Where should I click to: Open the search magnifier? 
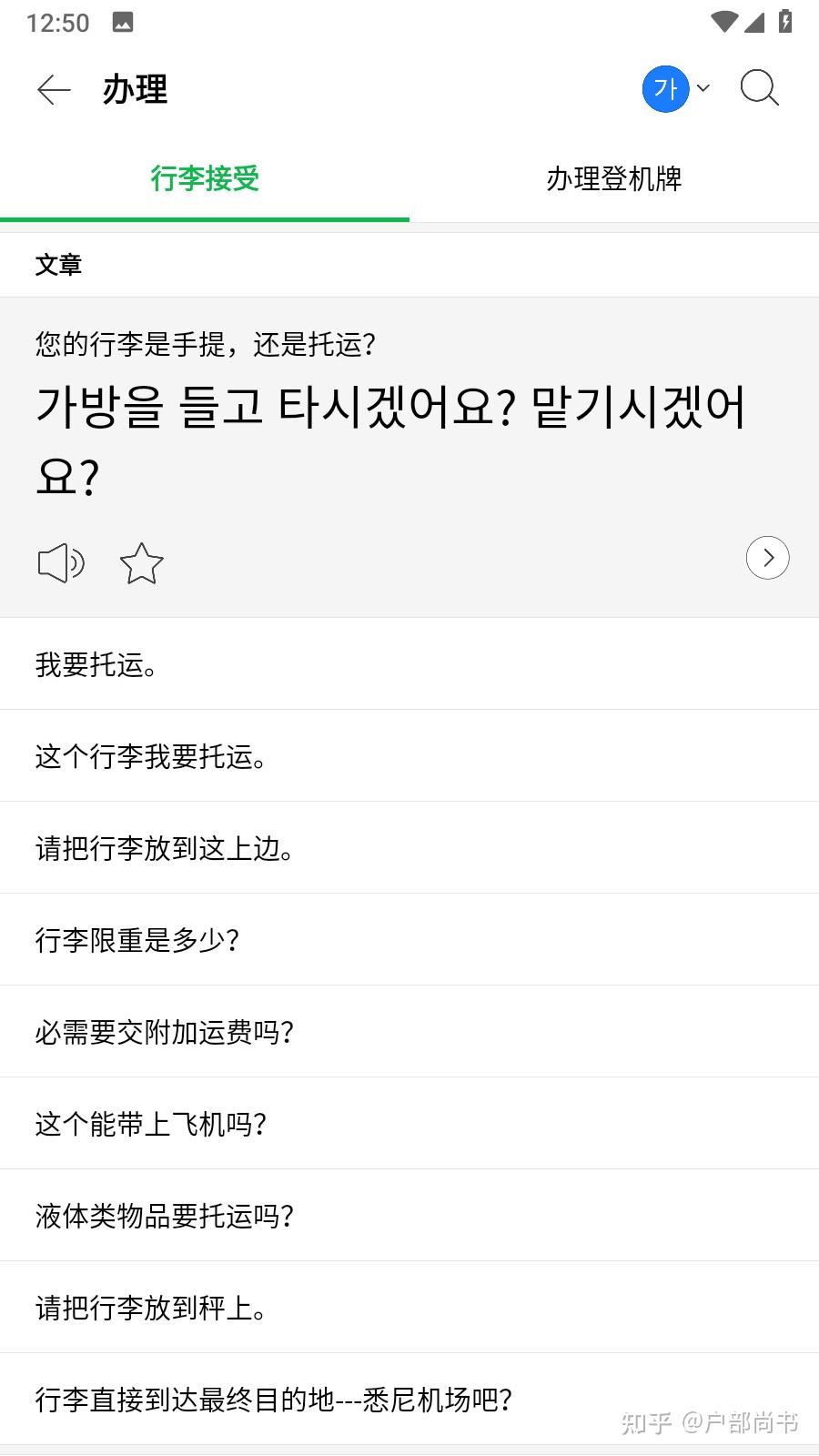coord(759,89)
